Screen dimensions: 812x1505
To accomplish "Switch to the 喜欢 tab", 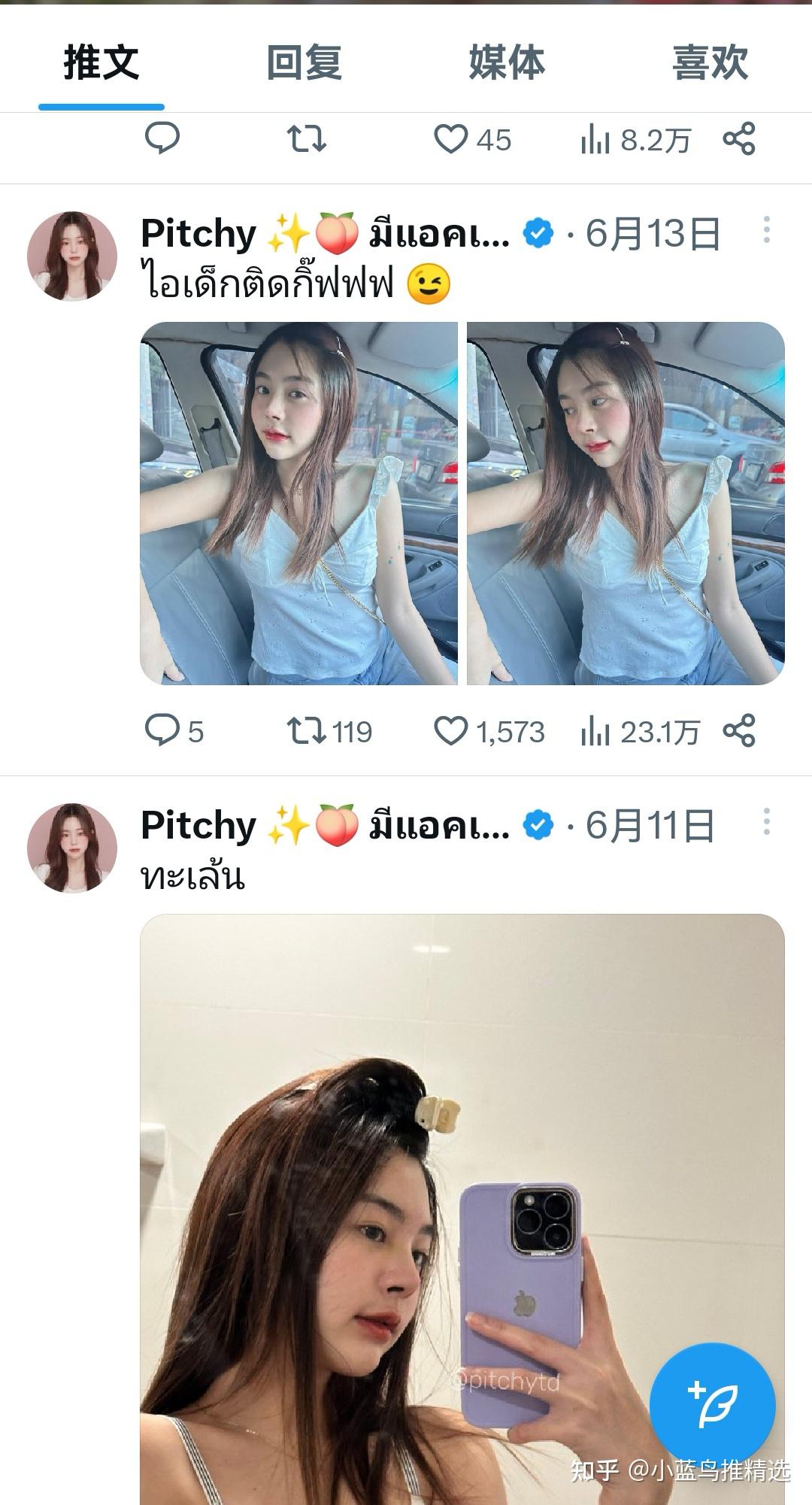I will click(x=710, y=62).
